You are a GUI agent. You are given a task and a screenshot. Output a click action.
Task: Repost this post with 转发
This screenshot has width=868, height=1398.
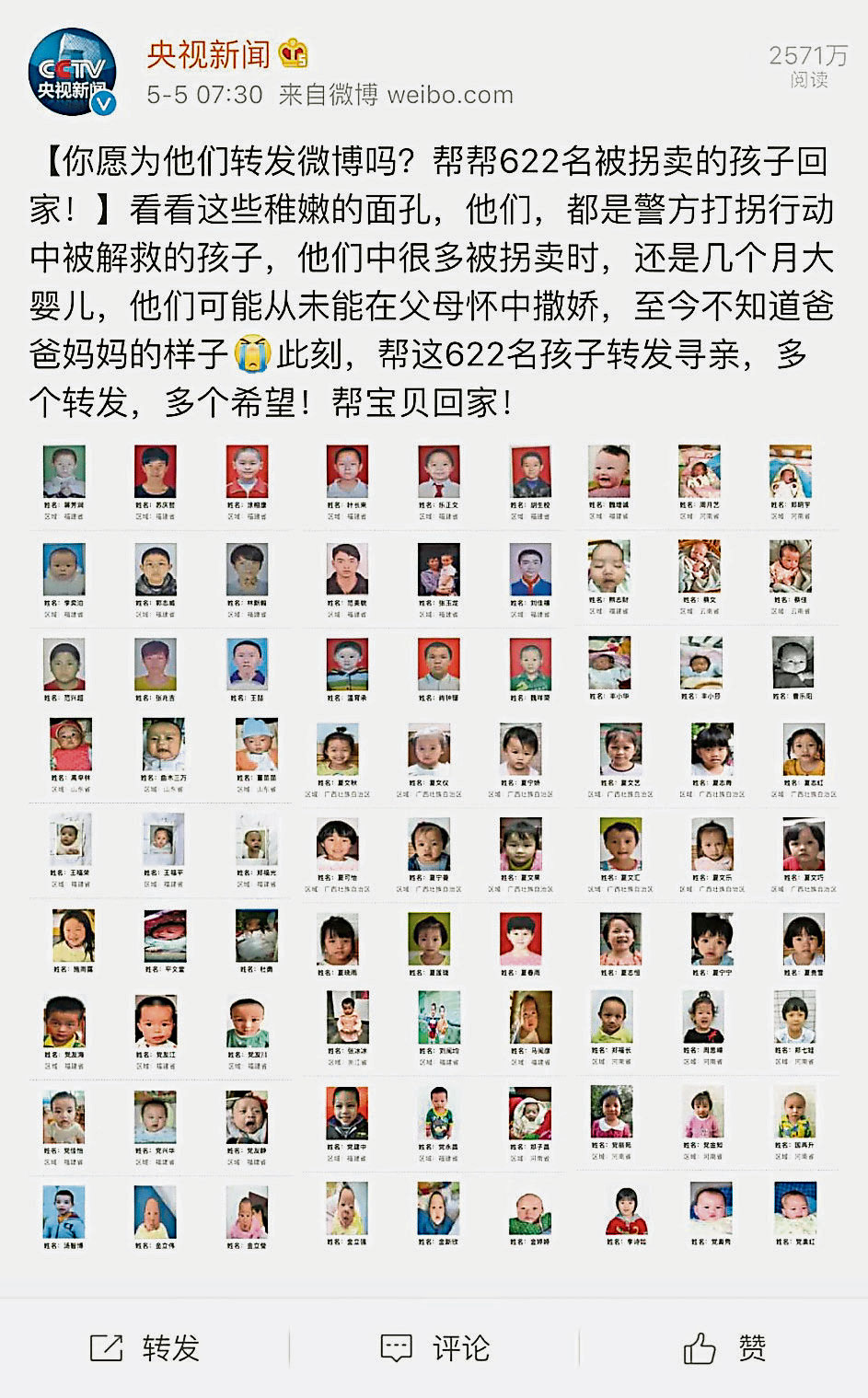point(145,1348)
